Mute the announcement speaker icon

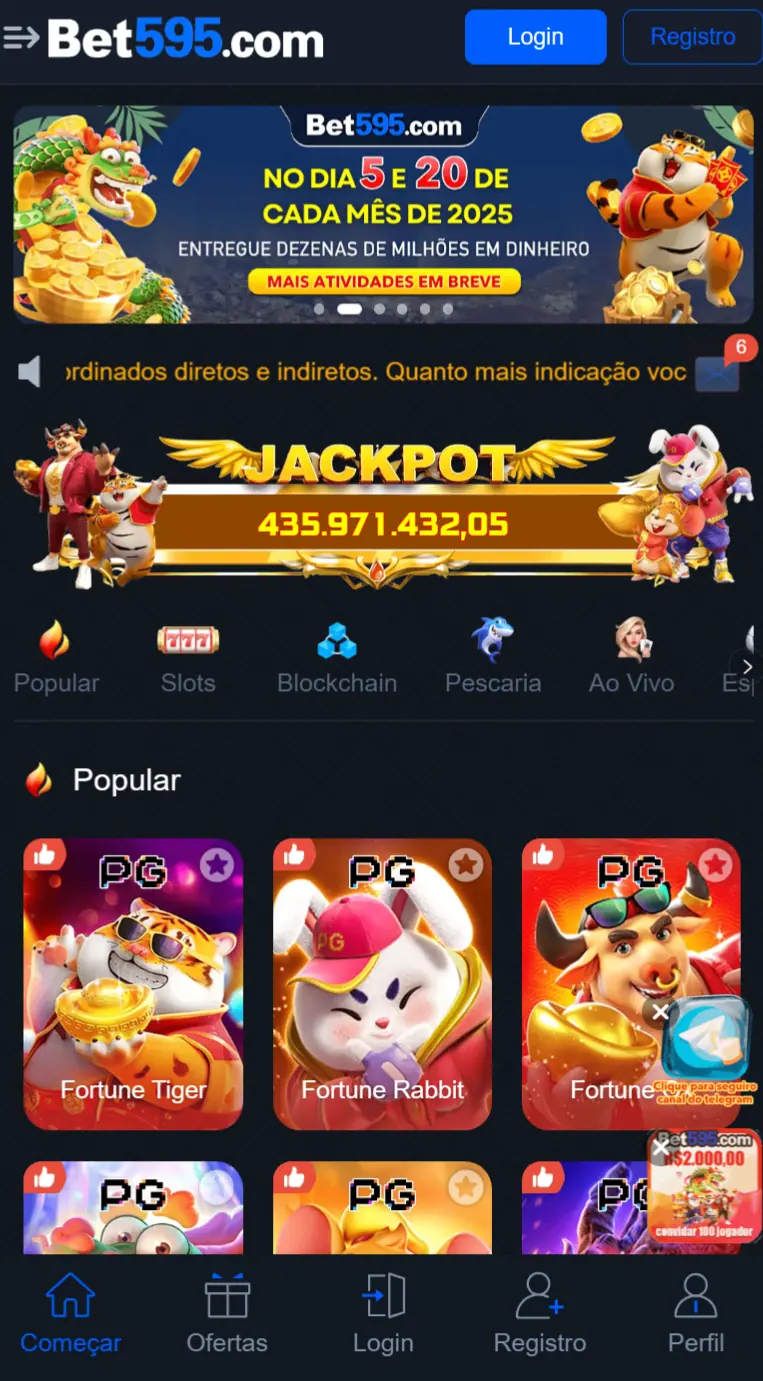pos(30,372)
